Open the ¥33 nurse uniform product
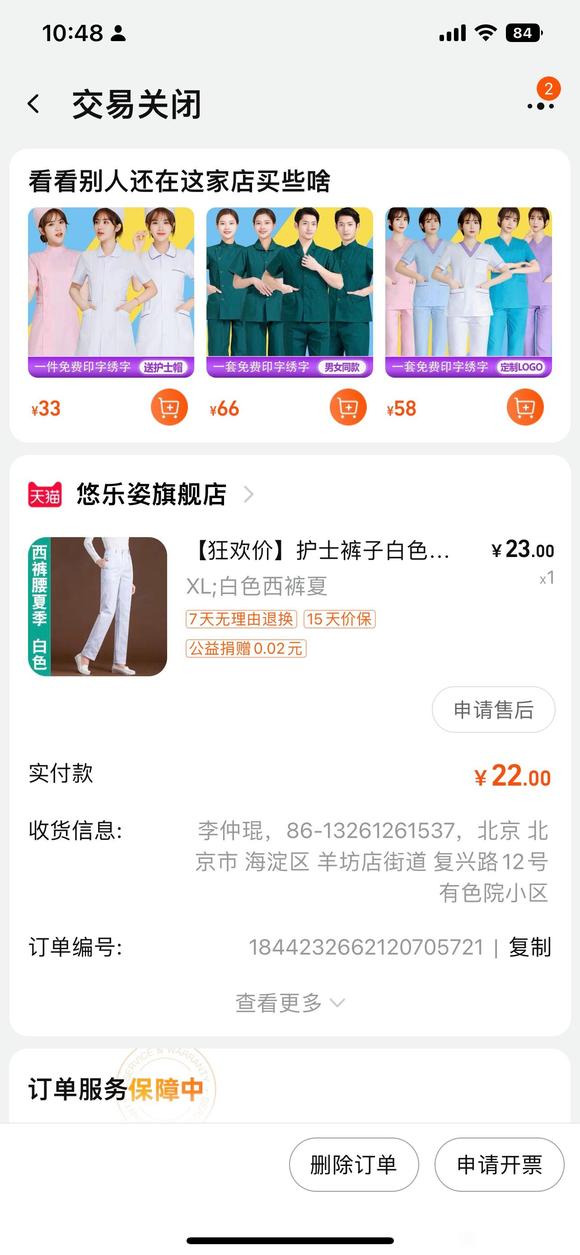Screen dimensions: 580x1255 tap(111, 292)
